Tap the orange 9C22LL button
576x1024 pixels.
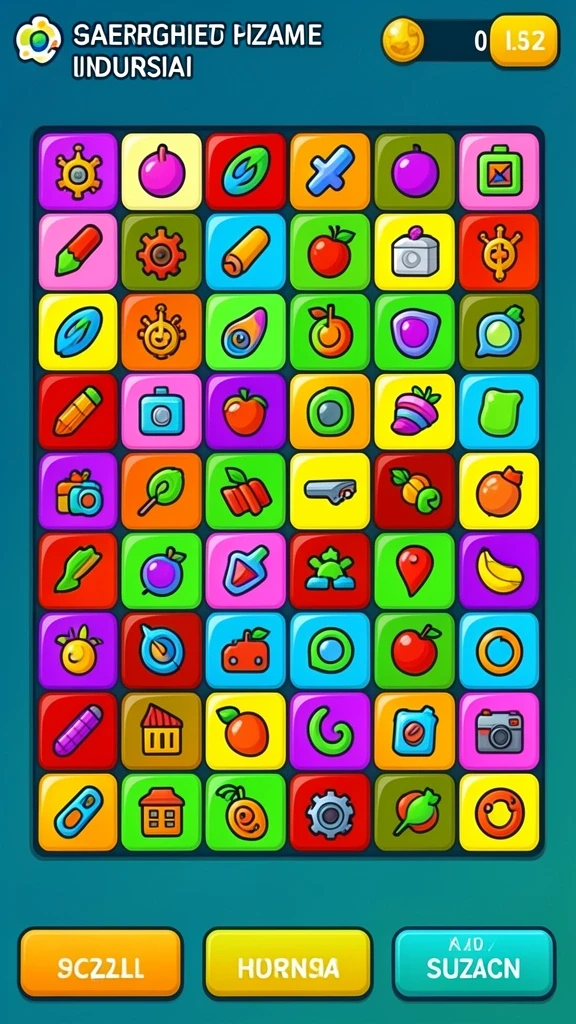[101, 963]
